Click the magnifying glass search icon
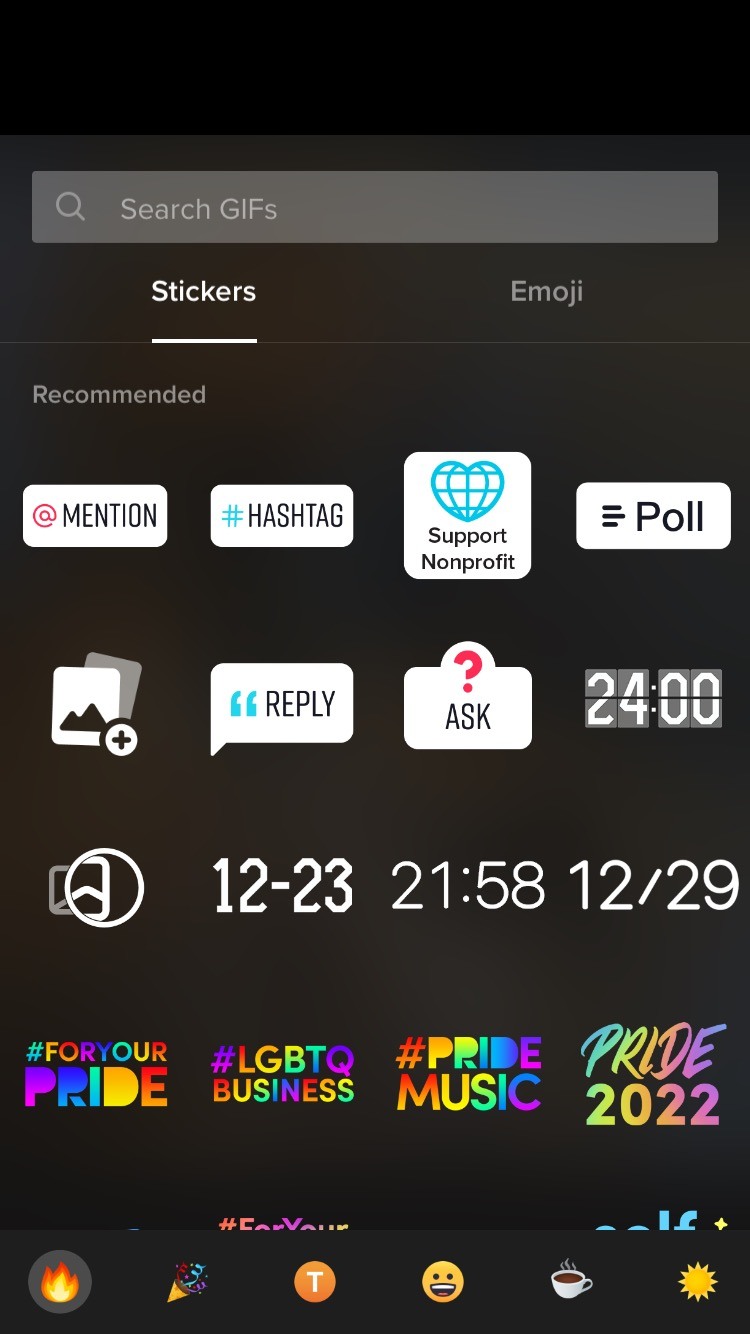The width and height of the screenshot is (750, 1334). pyautogui.click(x=70, y=206)
